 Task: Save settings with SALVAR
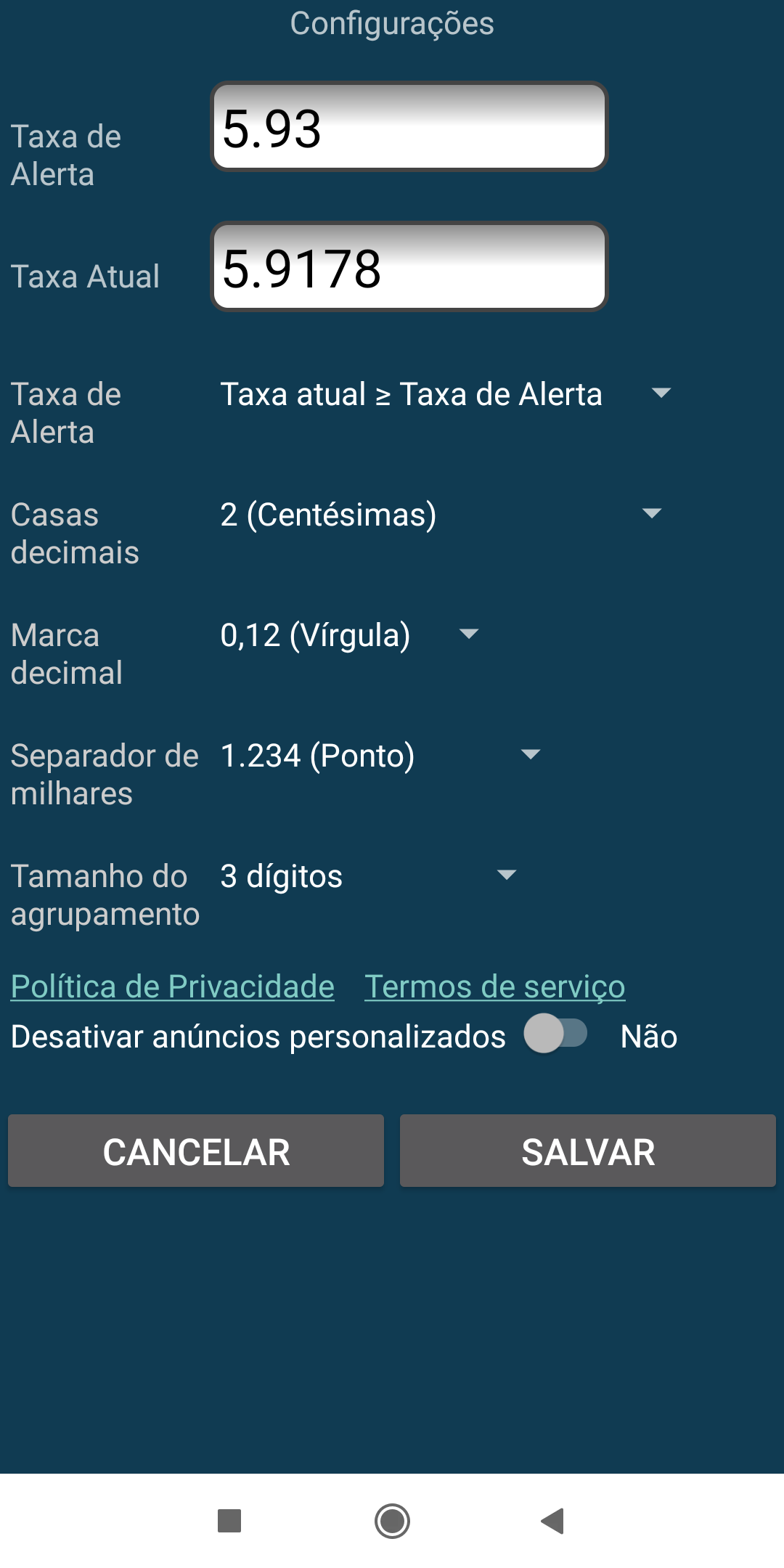(x=587, y=1151)
